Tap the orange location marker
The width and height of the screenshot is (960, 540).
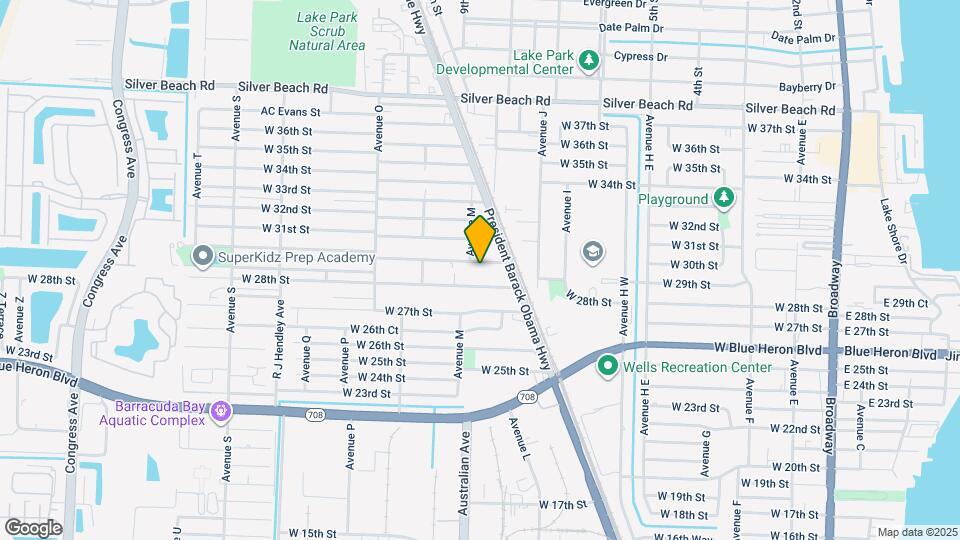pyautogui.click(x=479, y=239)
